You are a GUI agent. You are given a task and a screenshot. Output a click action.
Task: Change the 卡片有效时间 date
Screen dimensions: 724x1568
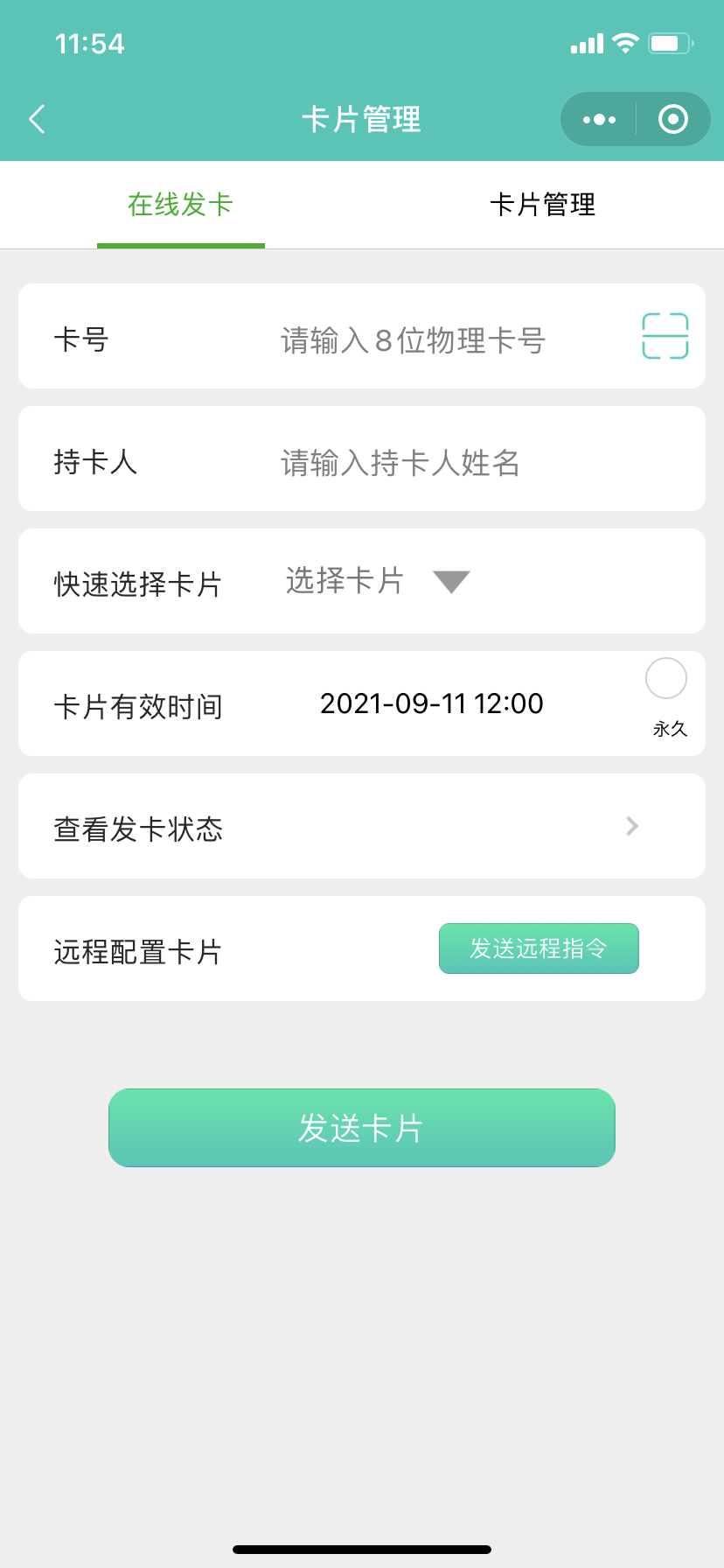coord(431,703)
